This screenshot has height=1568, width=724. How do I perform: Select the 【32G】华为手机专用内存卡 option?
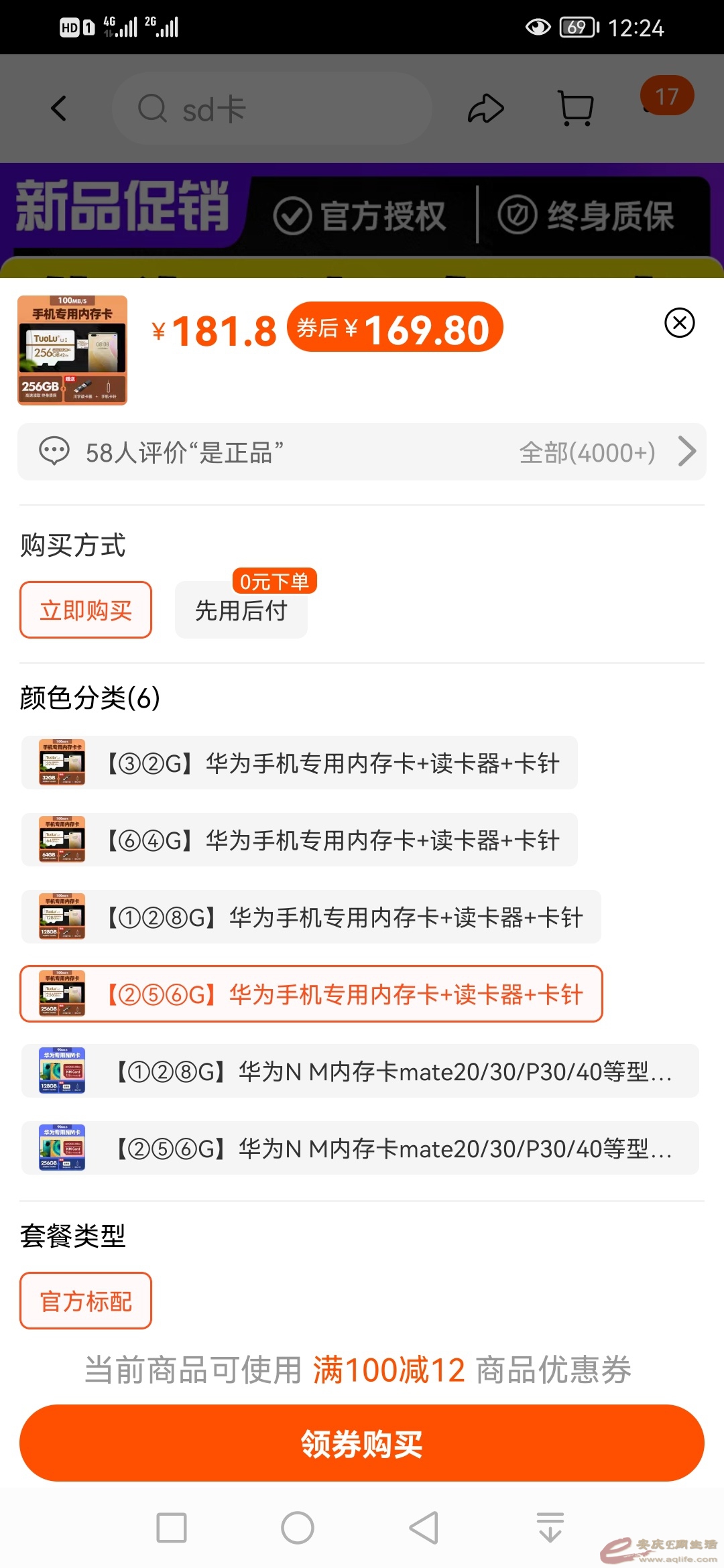(x=300, y=763)
